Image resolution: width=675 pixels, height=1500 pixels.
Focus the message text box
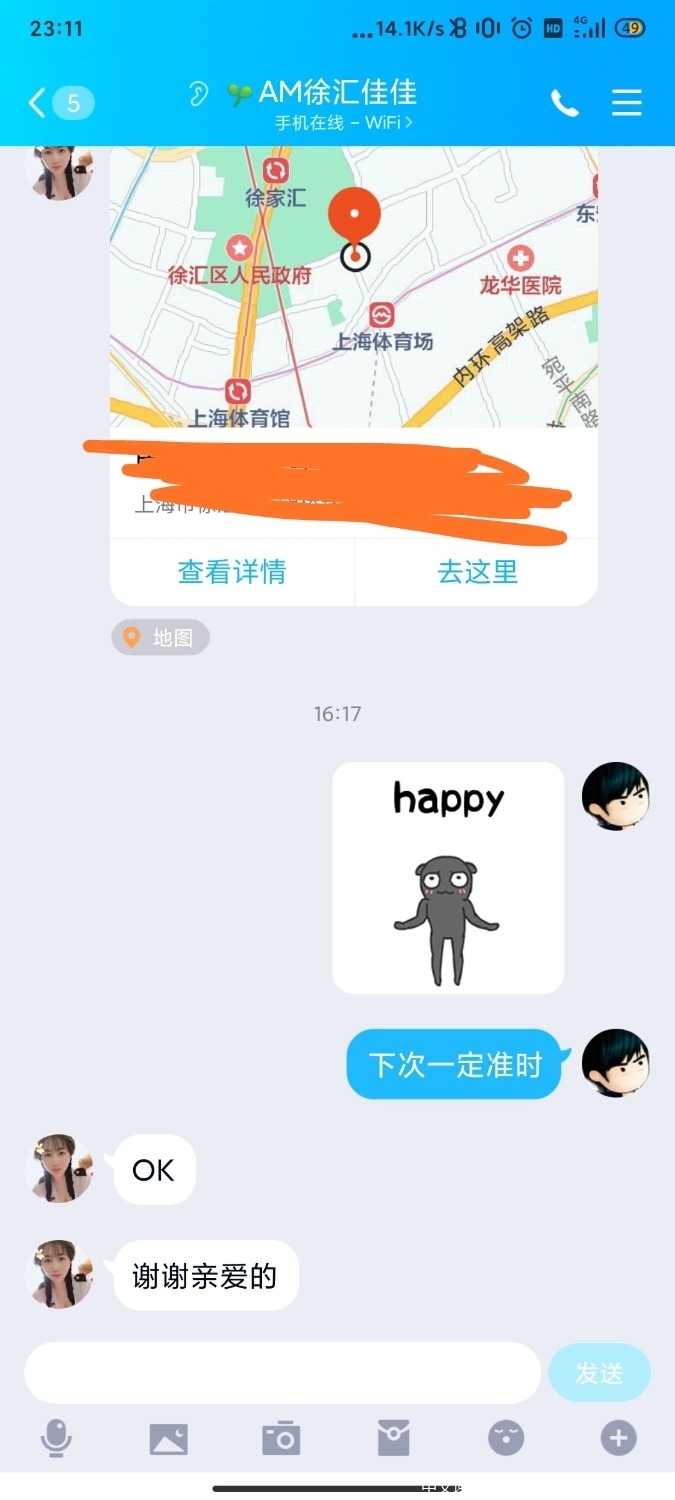pos(282,1373)
